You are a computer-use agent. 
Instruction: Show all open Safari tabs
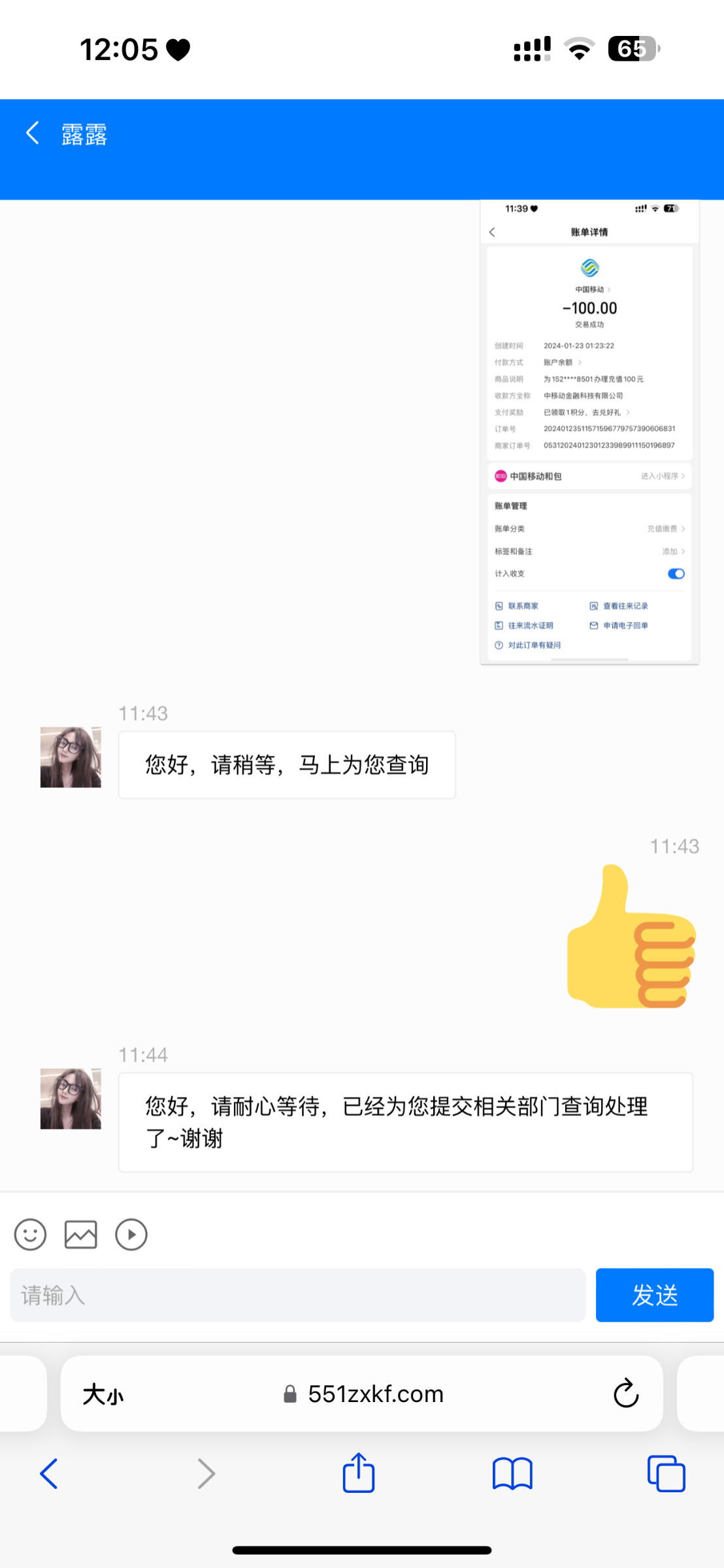click(x=666, y=1474)
